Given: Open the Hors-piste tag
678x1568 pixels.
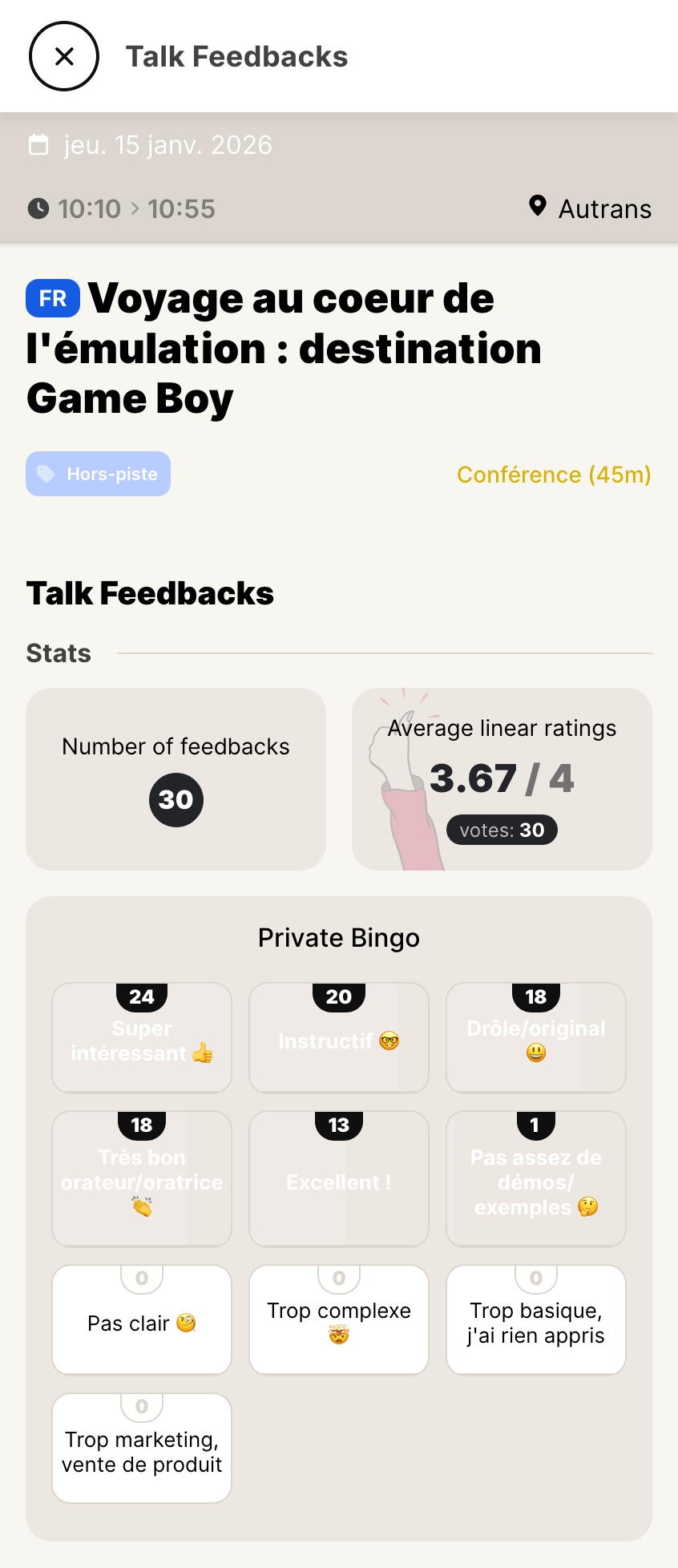Looking at the screenshot, I should 98,474.
